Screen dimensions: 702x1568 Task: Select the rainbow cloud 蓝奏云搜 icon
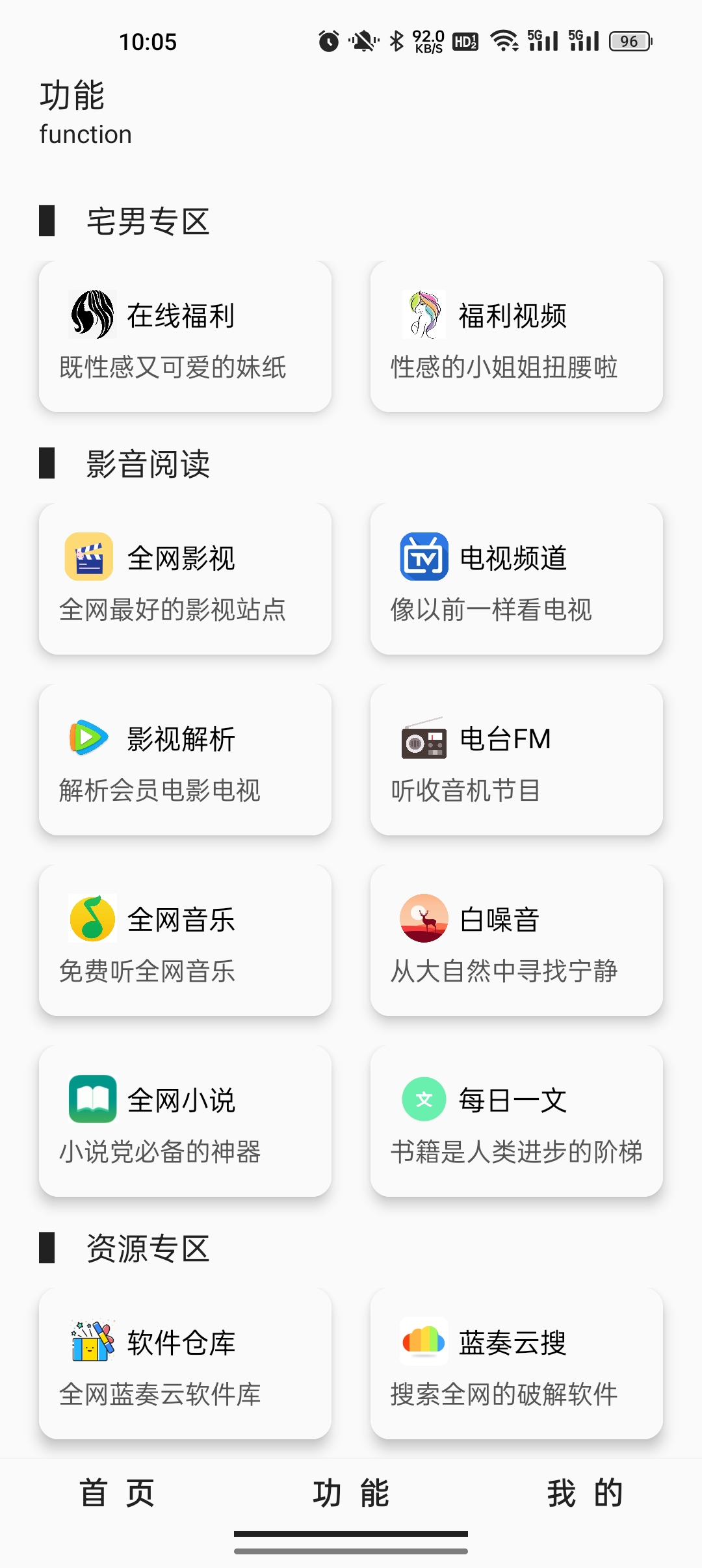(424, 1342)
